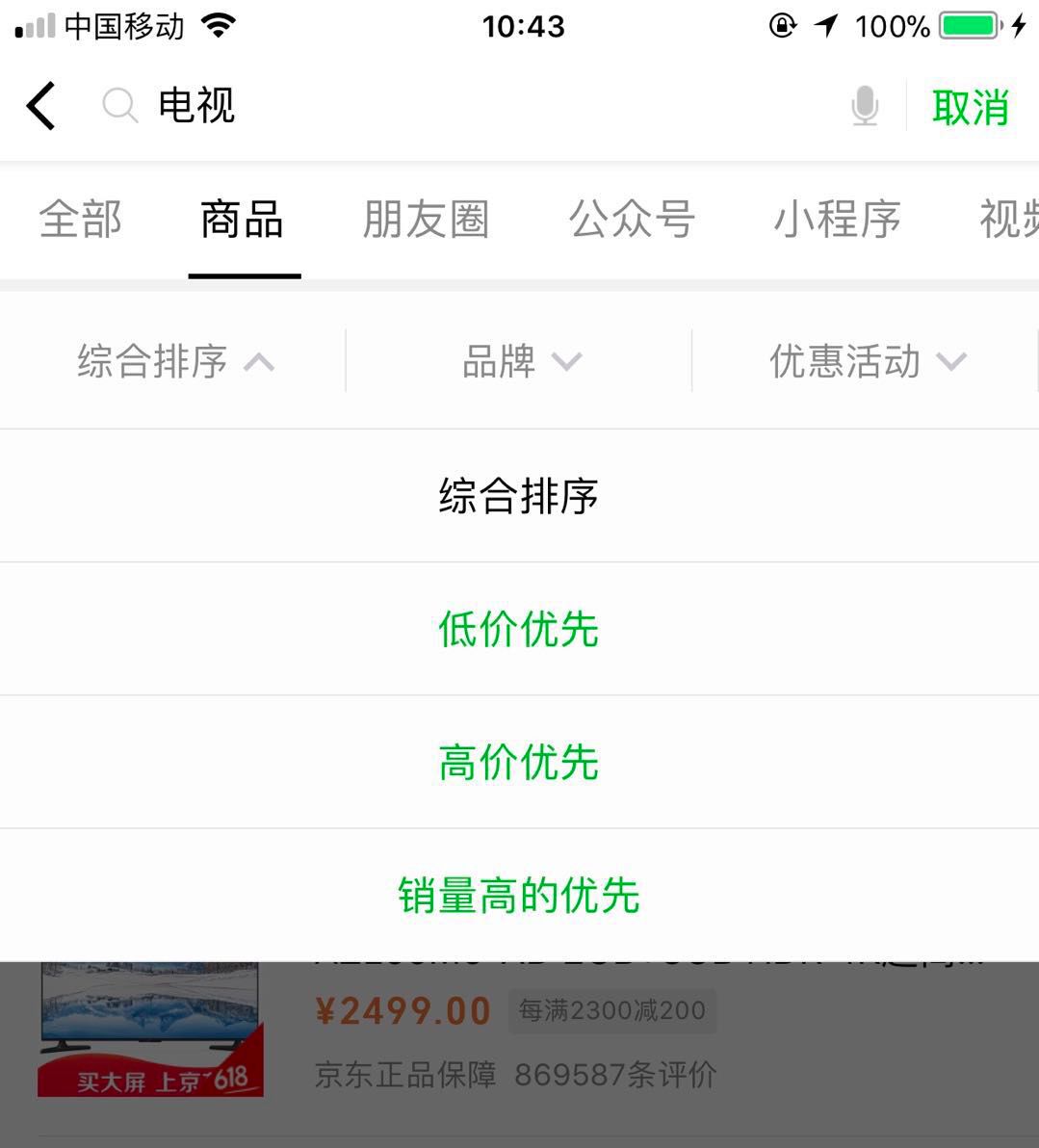
Task: Open the 公众号 tab
Action: tap(632, 220)
